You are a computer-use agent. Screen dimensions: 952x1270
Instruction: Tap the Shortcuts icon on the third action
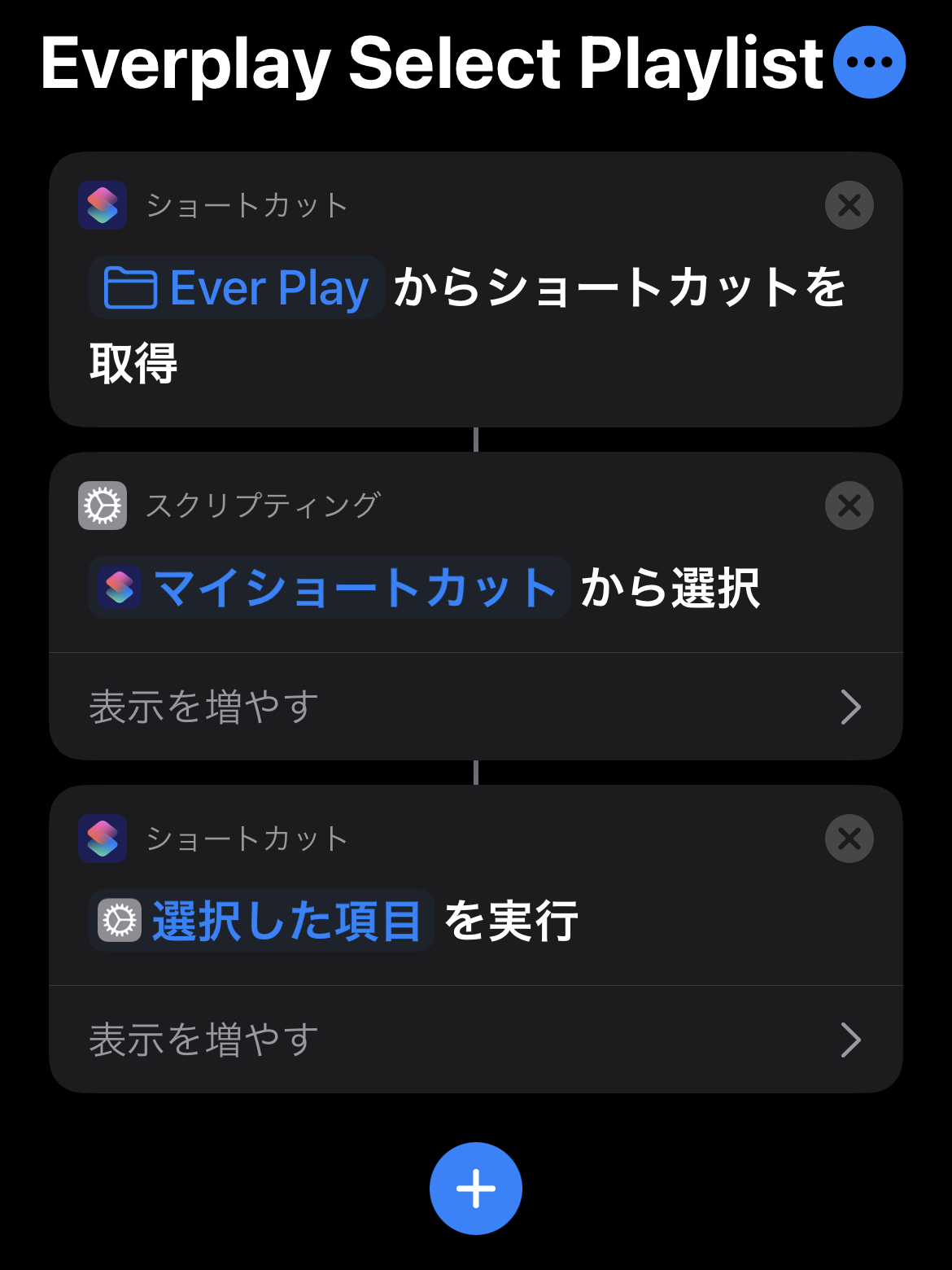[x=103, y=839]
